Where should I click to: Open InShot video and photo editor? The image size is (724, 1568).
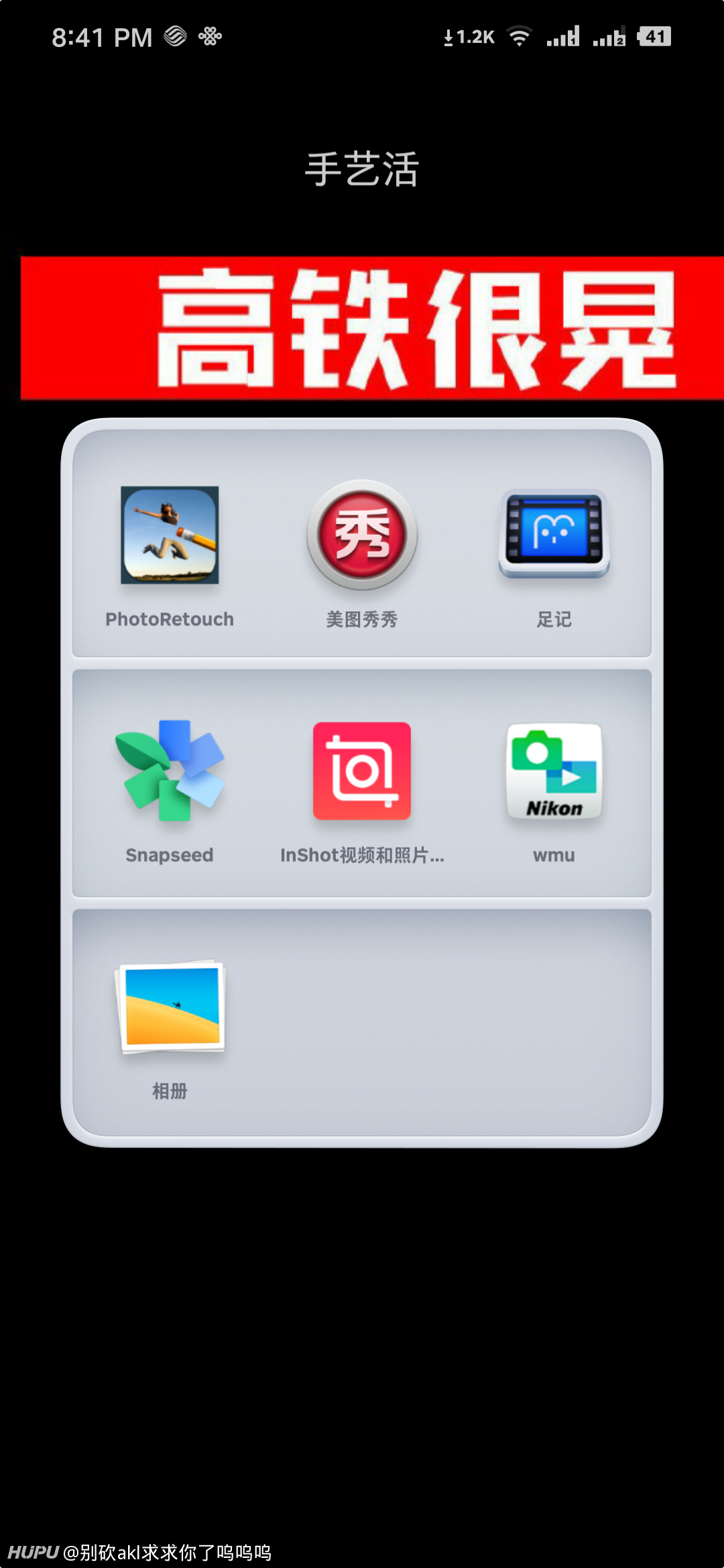pos(362,771)
